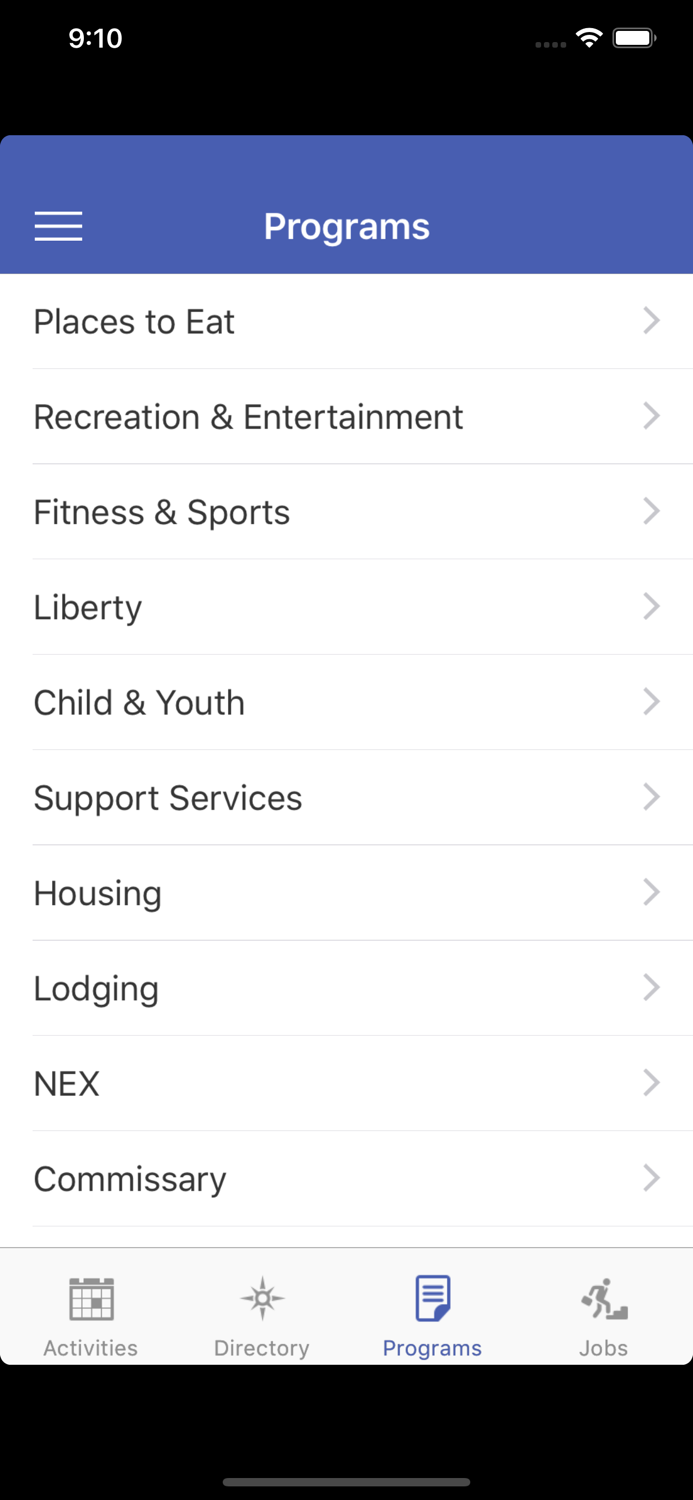Open the Housing section

tap(346, 893)
